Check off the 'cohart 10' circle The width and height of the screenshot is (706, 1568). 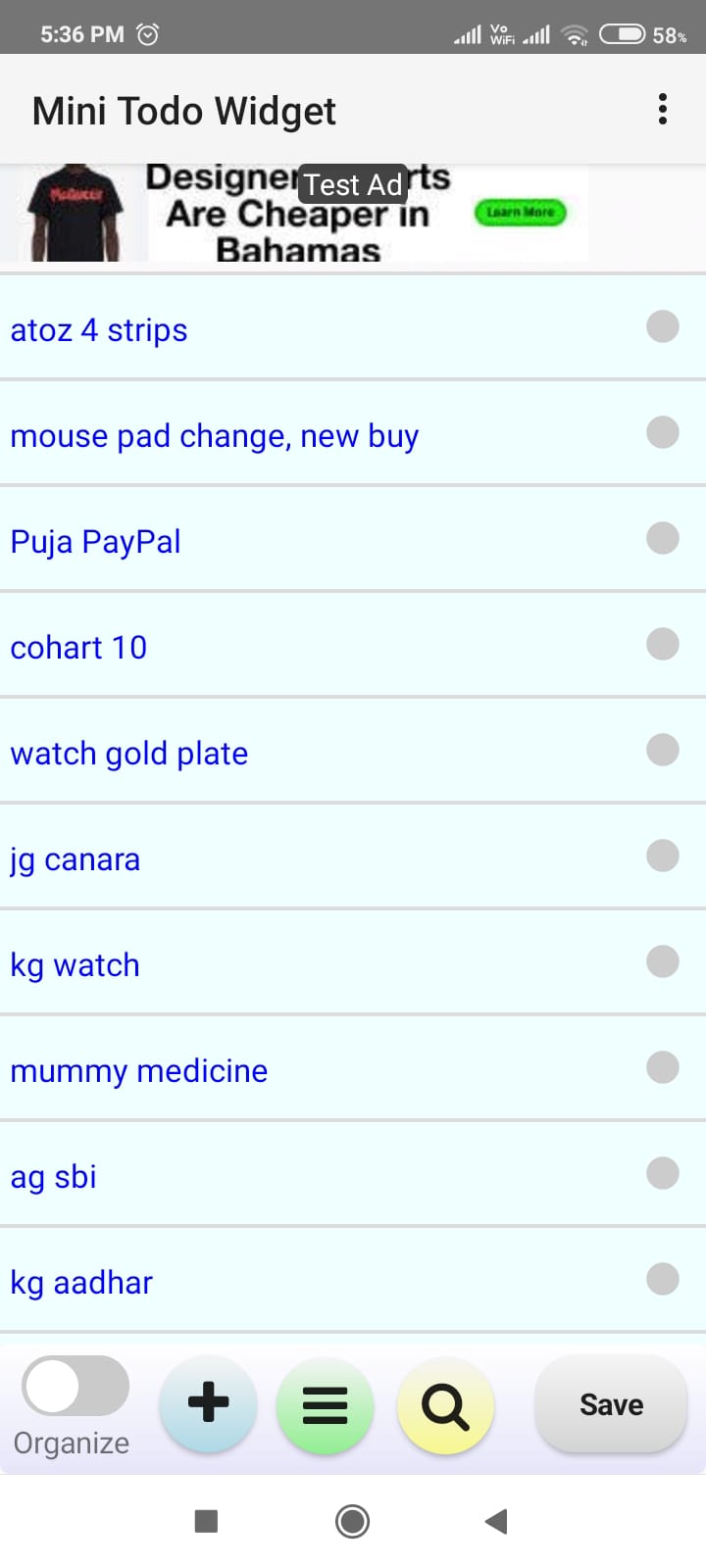(x=663, y=644)
